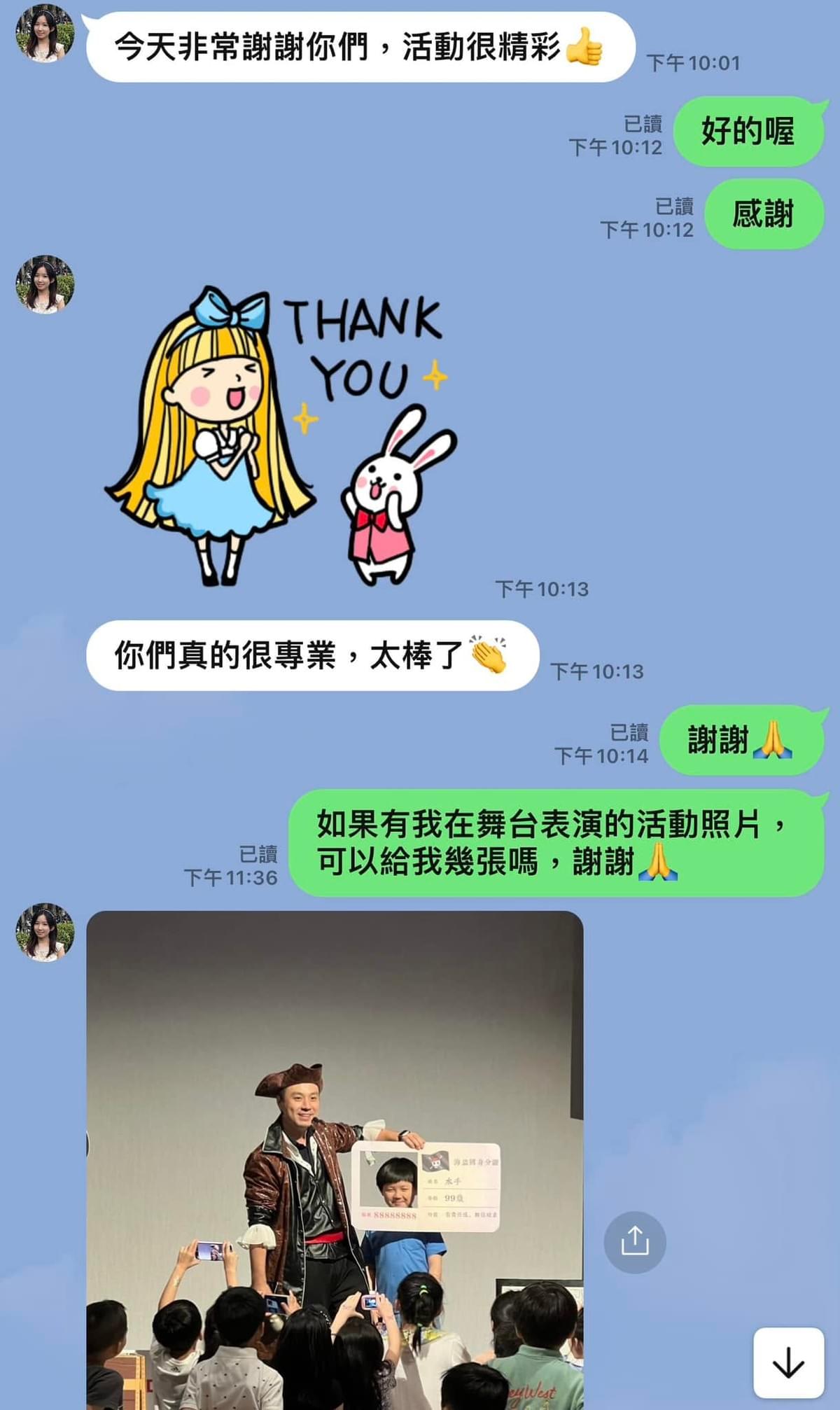
Task: Jump to the latest messages arrow
Action: point(788,1362)
